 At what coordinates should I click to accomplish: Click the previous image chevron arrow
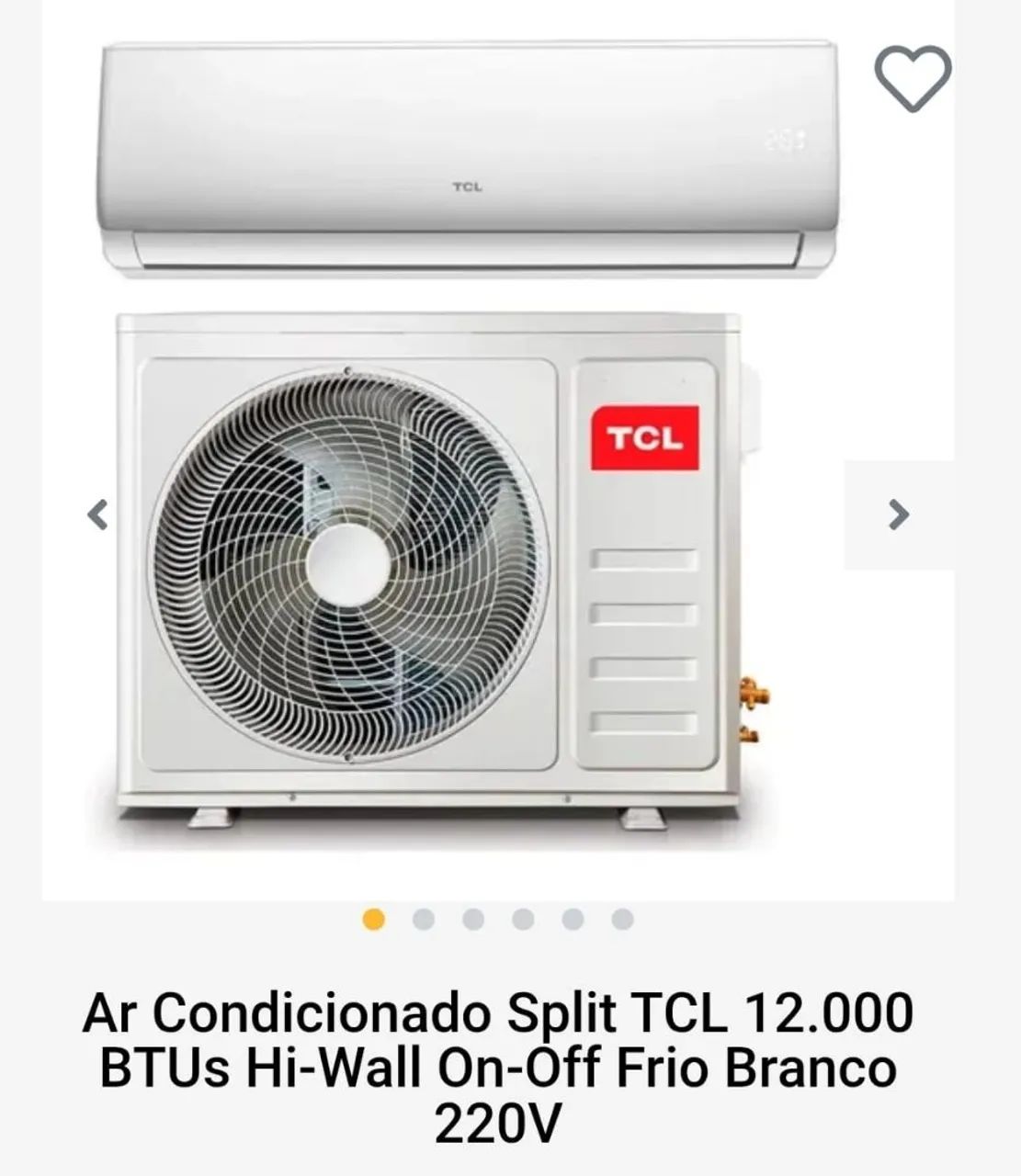[x=96, y=515]
